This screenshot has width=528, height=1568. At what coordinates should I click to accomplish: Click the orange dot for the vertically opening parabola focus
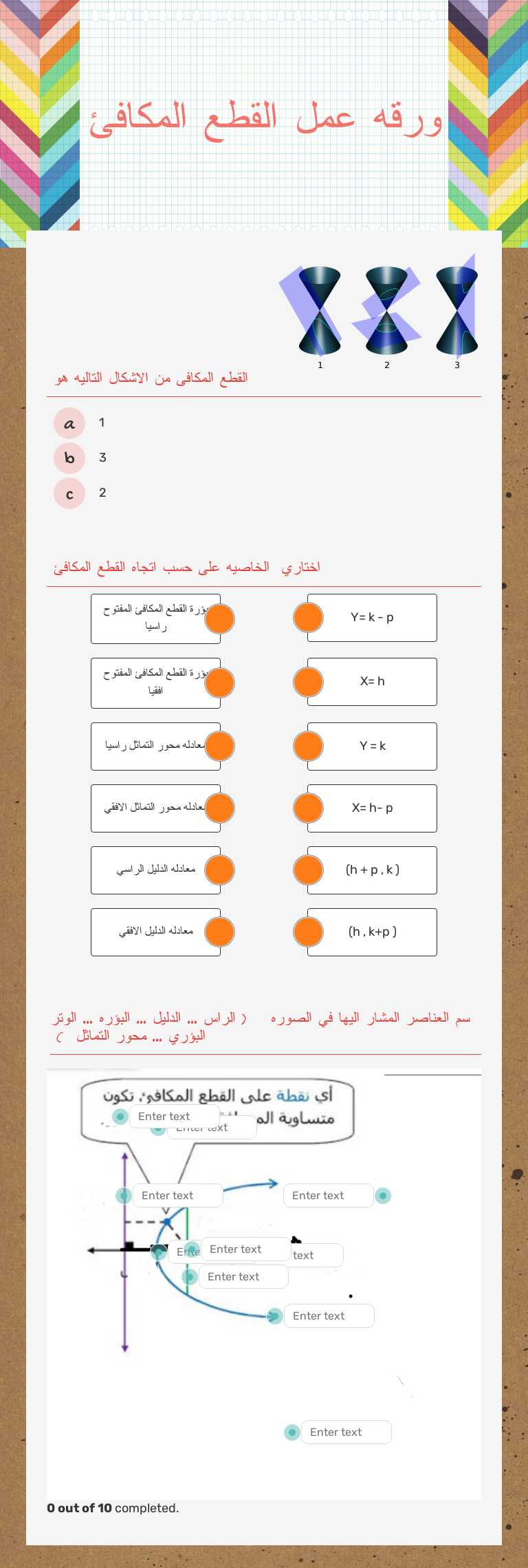coord(221,618)
